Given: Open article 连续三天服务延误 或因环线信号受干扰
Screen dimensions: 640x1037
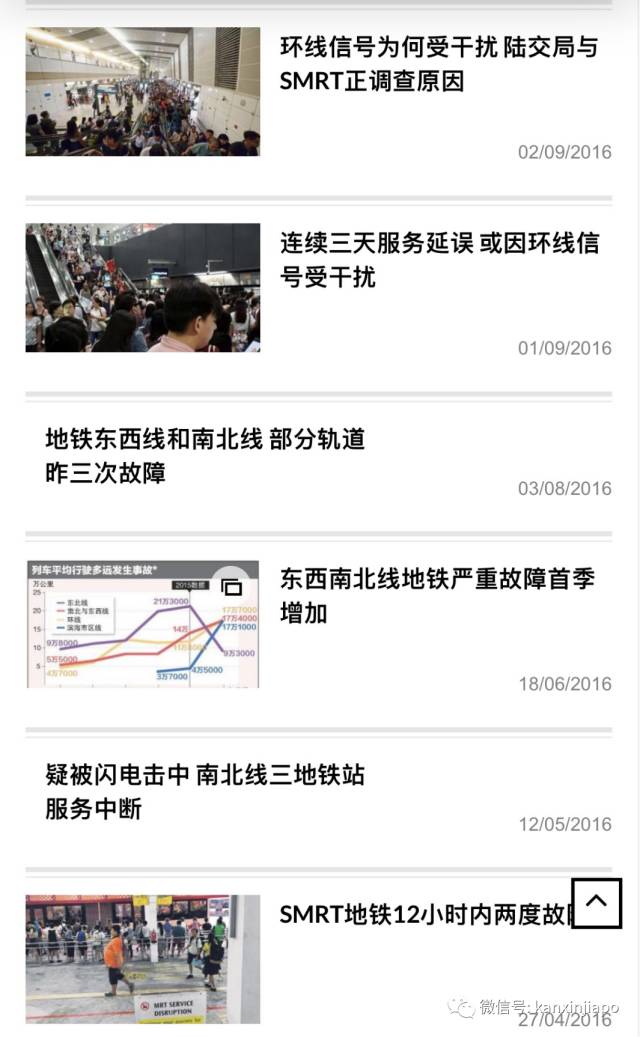Looking at the screenshot, I should pyautogui.click(x=438, y=259).
